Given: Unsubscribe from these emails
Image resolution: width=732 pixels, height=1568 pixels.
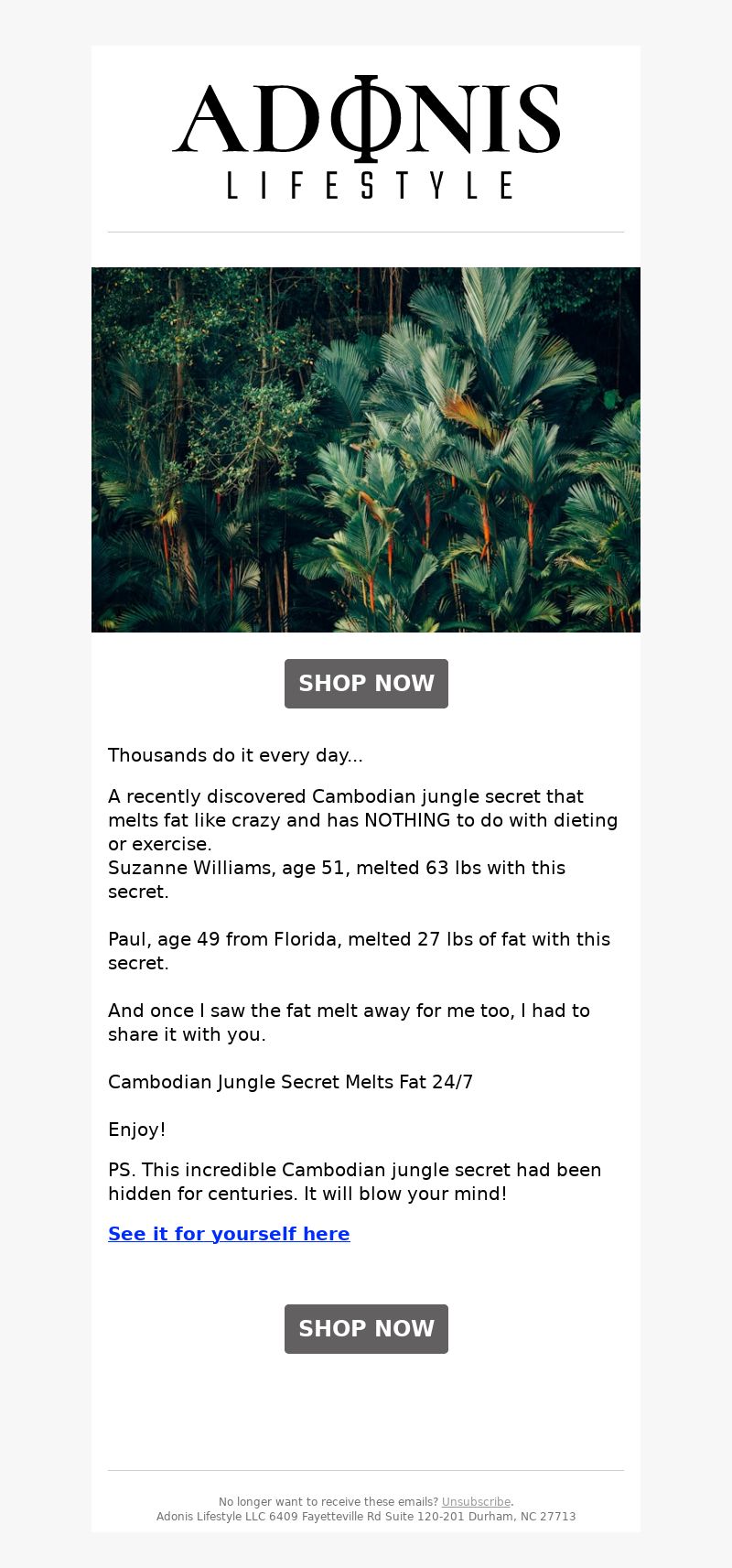Looking at the screenshot, I should 476,1502.
